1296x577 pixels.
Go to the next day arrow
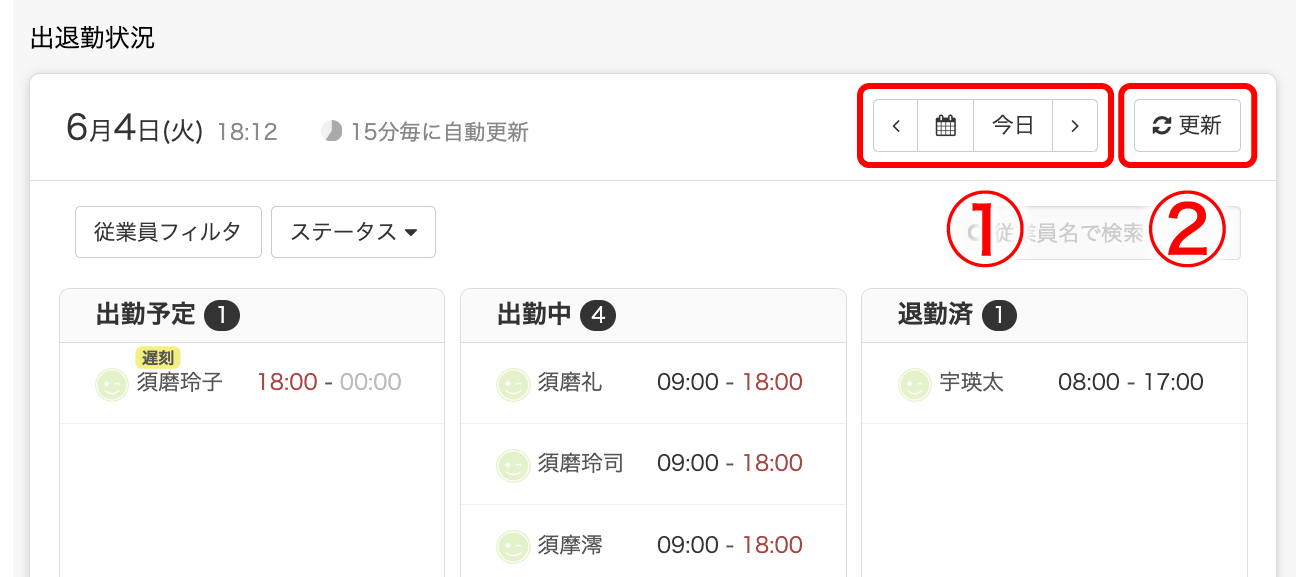click(1075, 126)
